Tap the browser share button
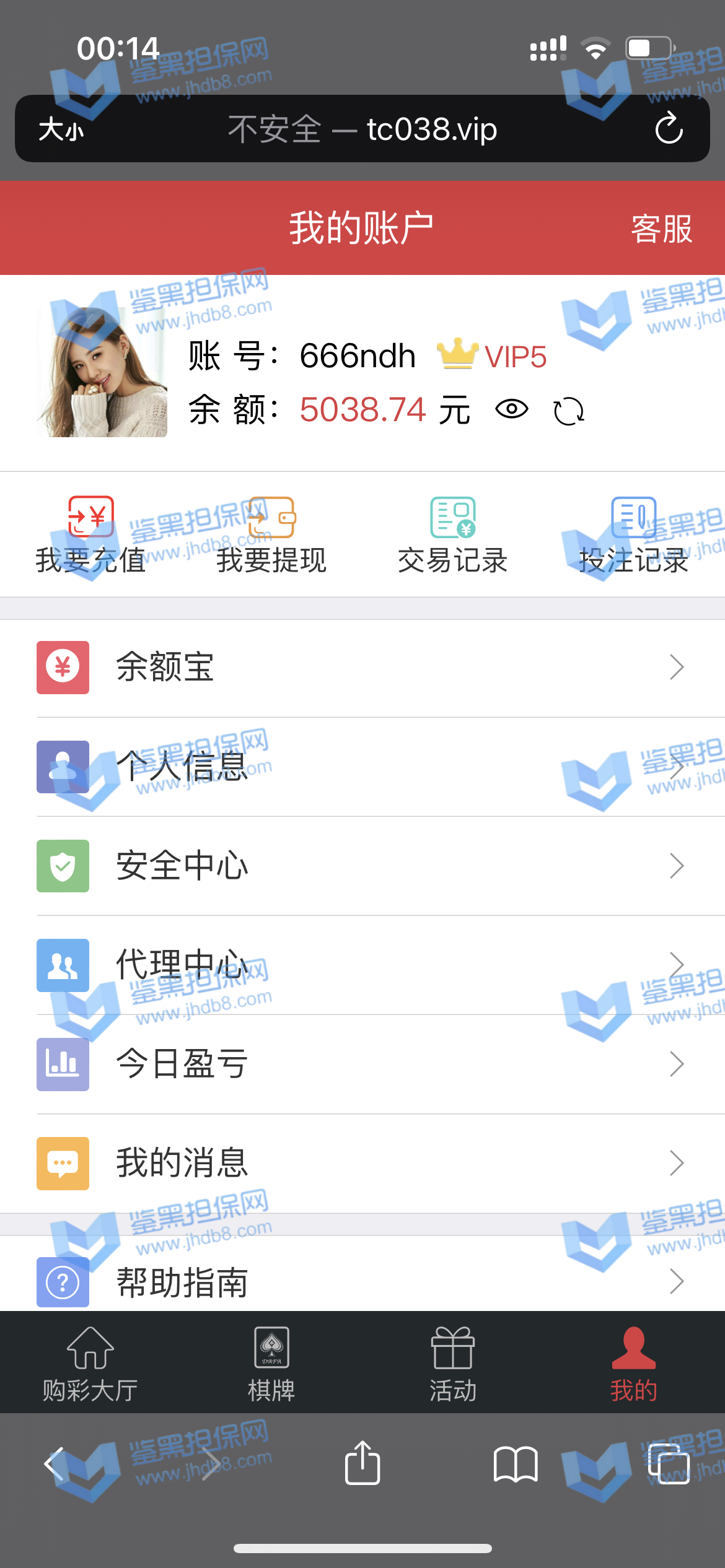Screen dimensions: 725x1568 point(362,1464)
